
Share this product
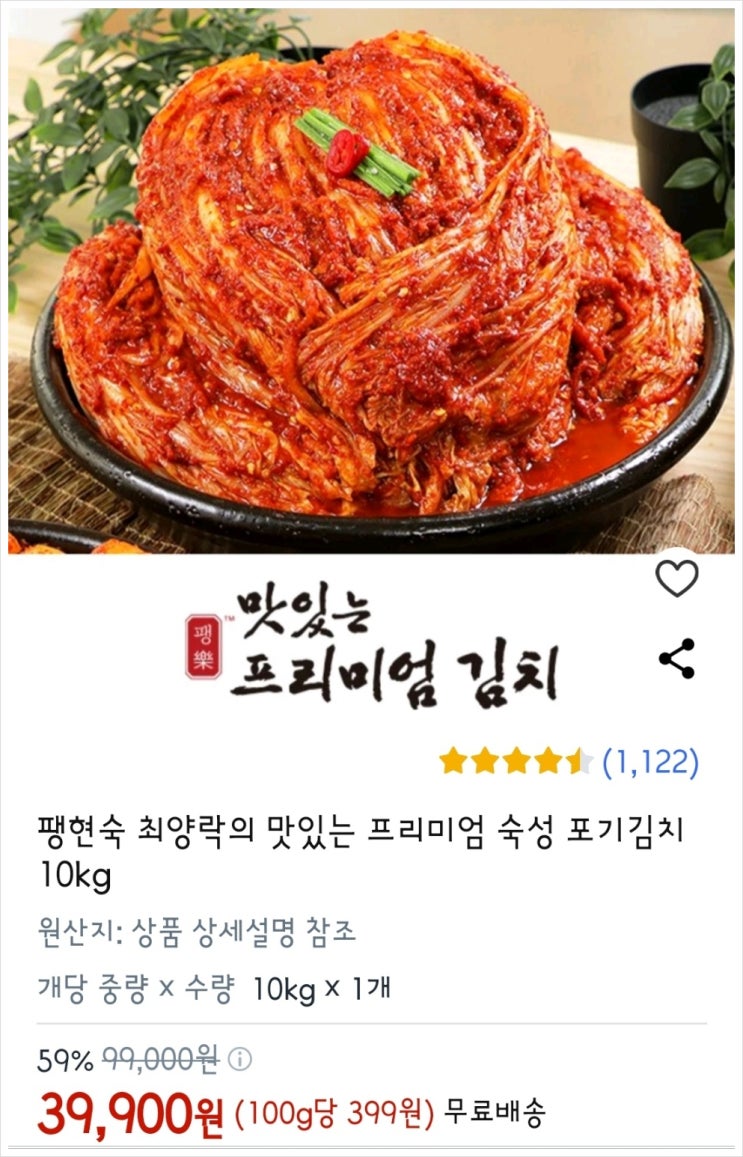[x=677, y=659]
